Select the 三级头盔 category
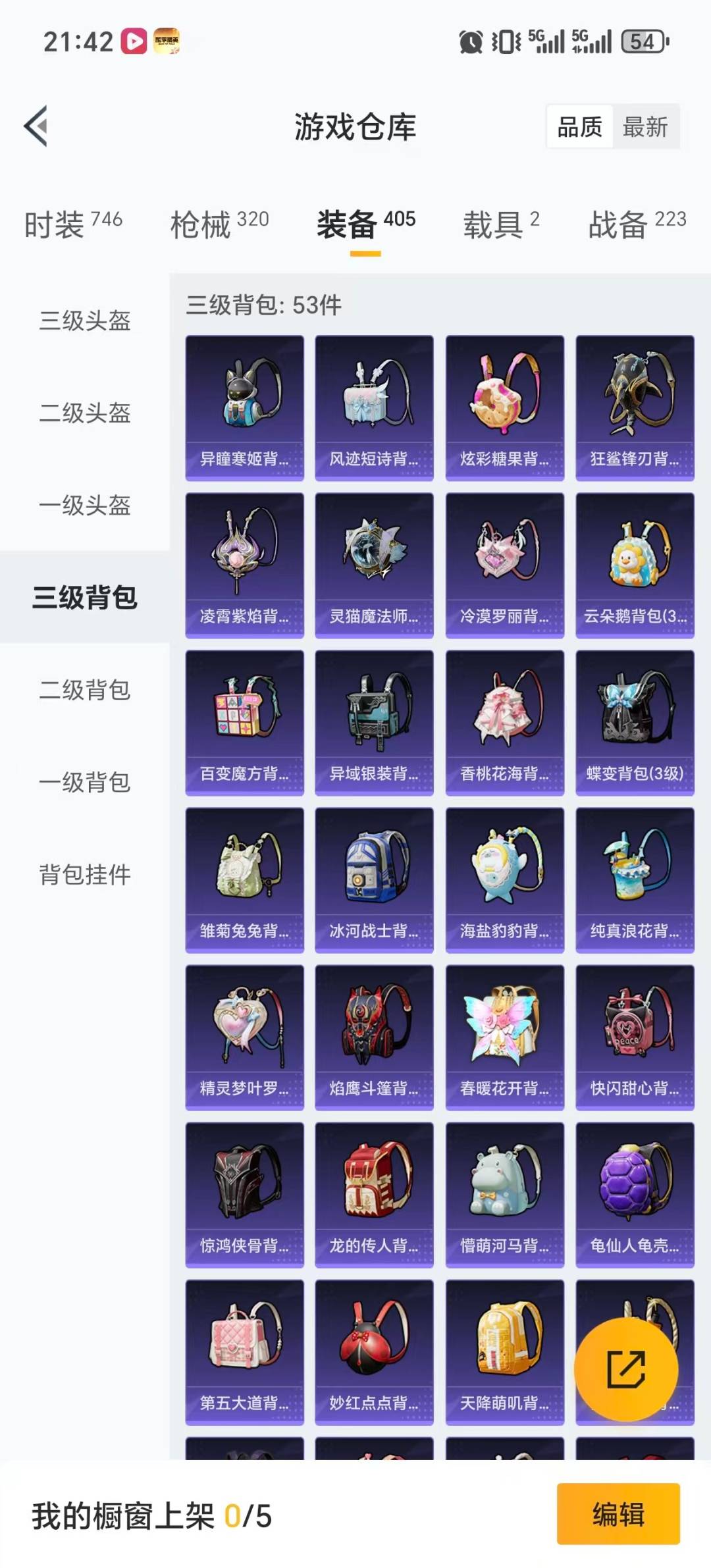Screen dimensions: 711x1568 (84, 323)
